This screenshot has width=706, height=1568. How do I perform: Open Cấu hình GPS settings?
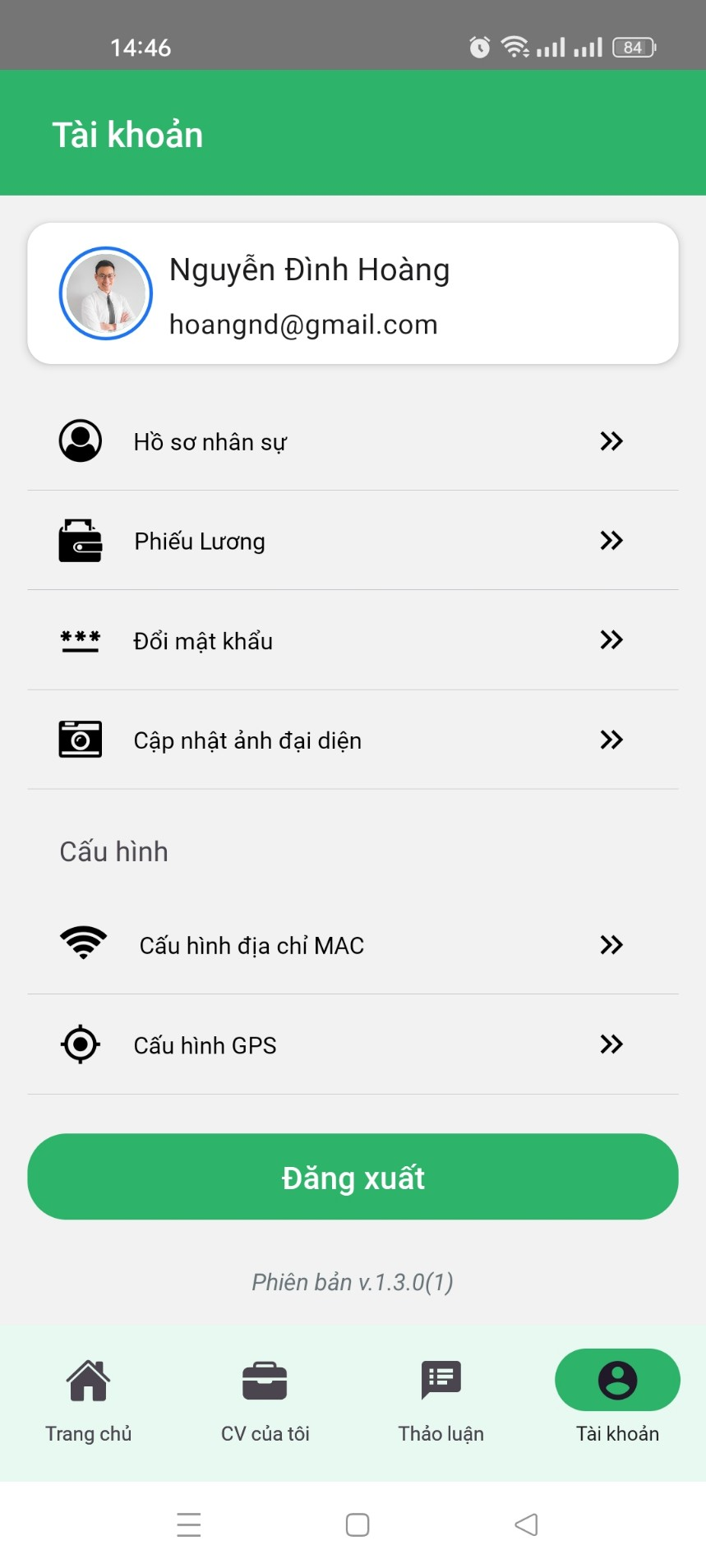[x=353, y=1045]
